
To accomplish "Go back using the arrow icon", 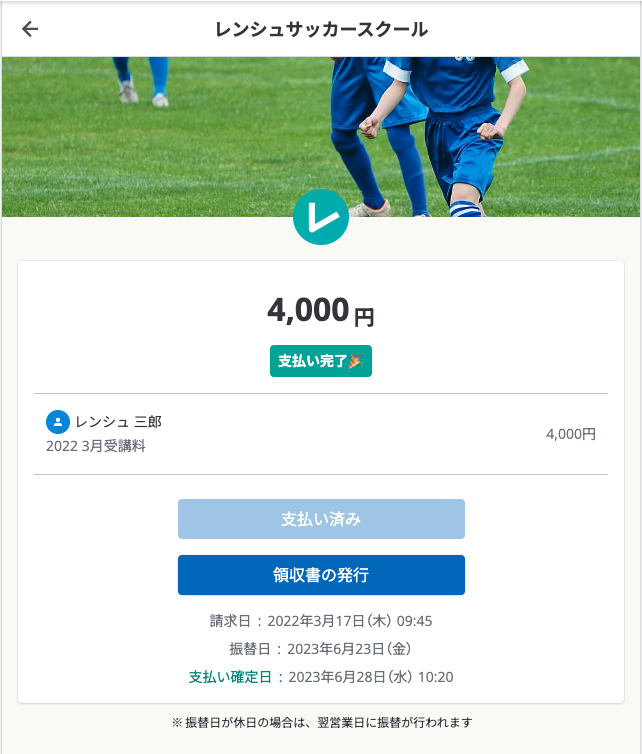I will pos(30,29).
